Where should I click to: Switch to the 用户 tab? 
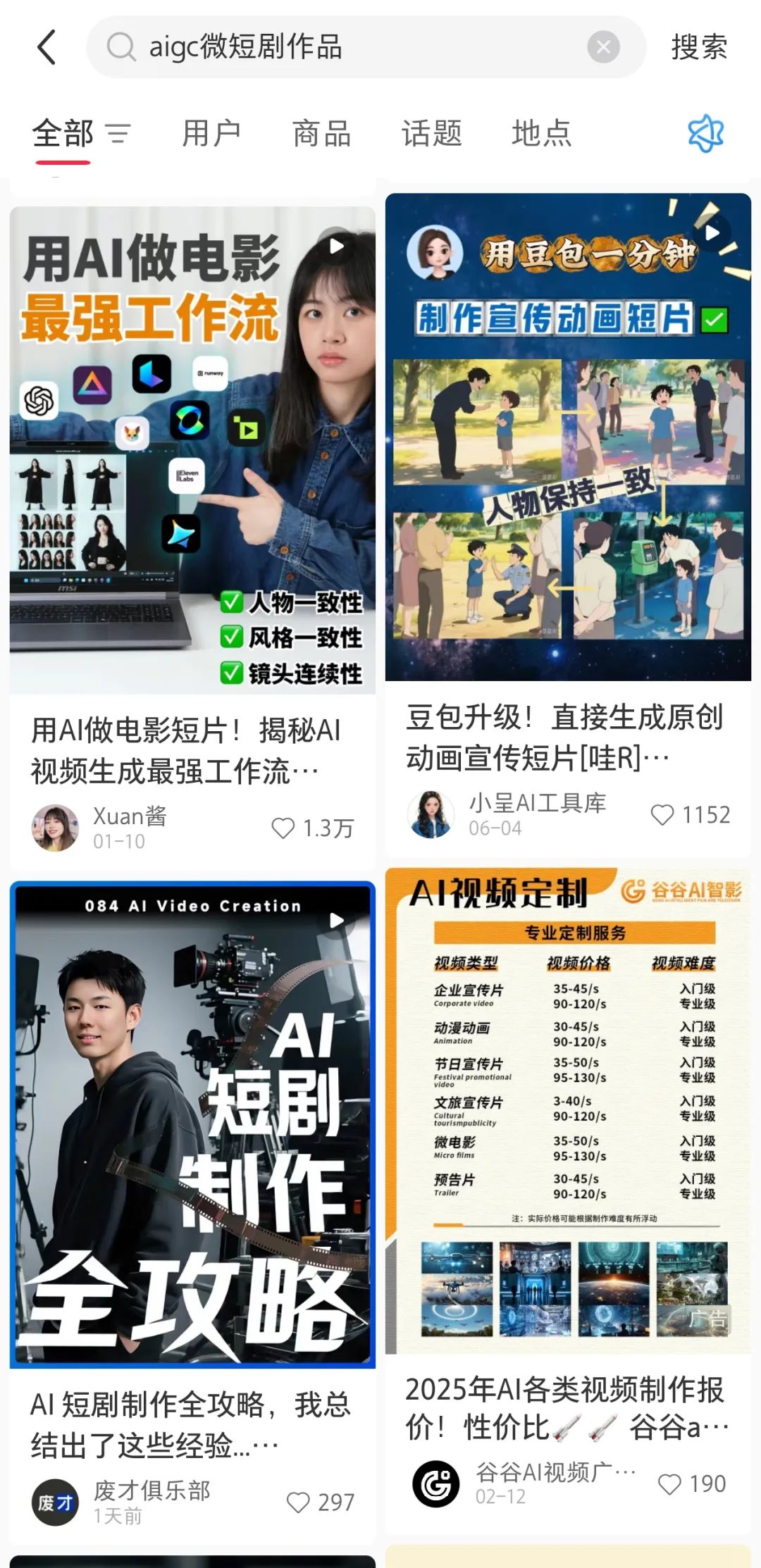point(211,133)
